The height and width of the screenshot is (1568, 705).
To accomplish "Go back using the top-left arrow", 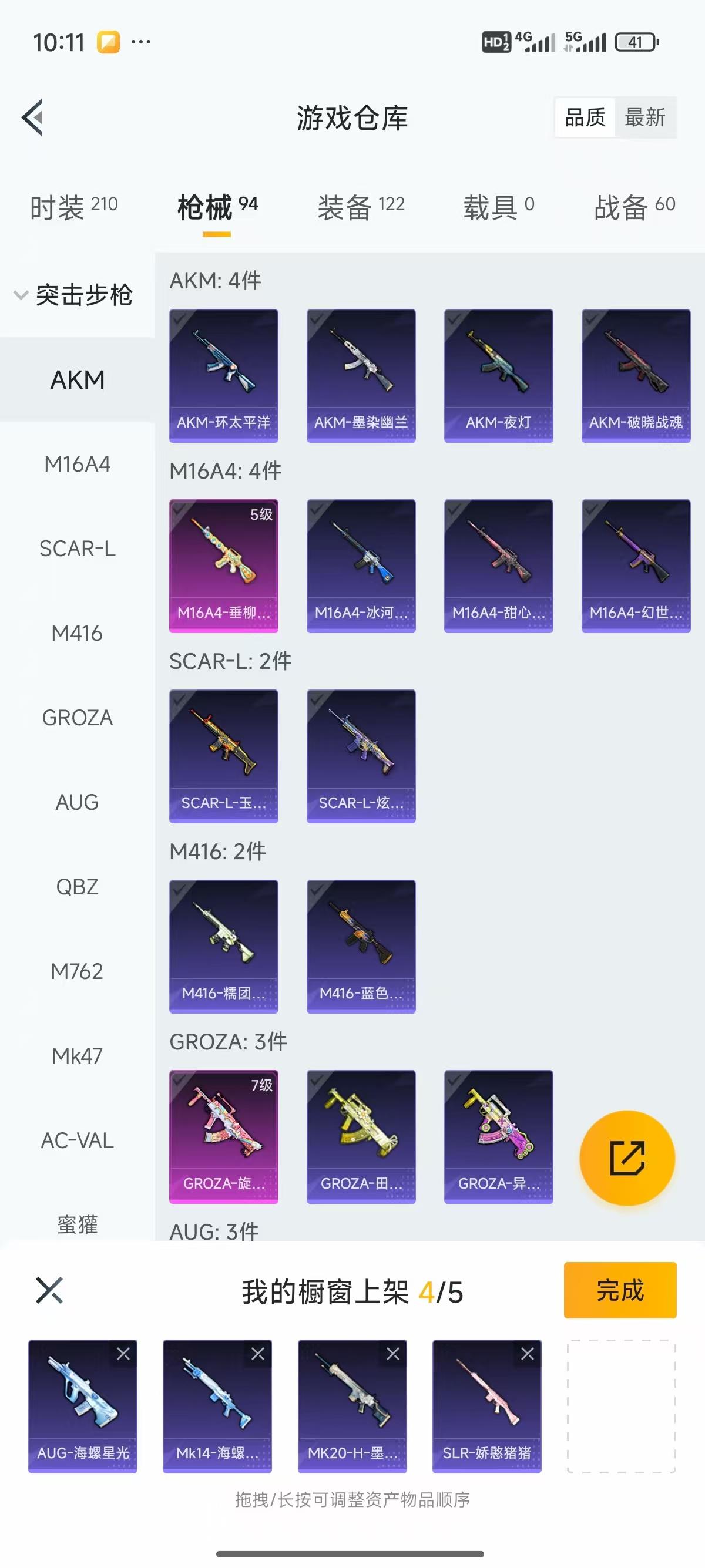I will click(x=33, y=117).
